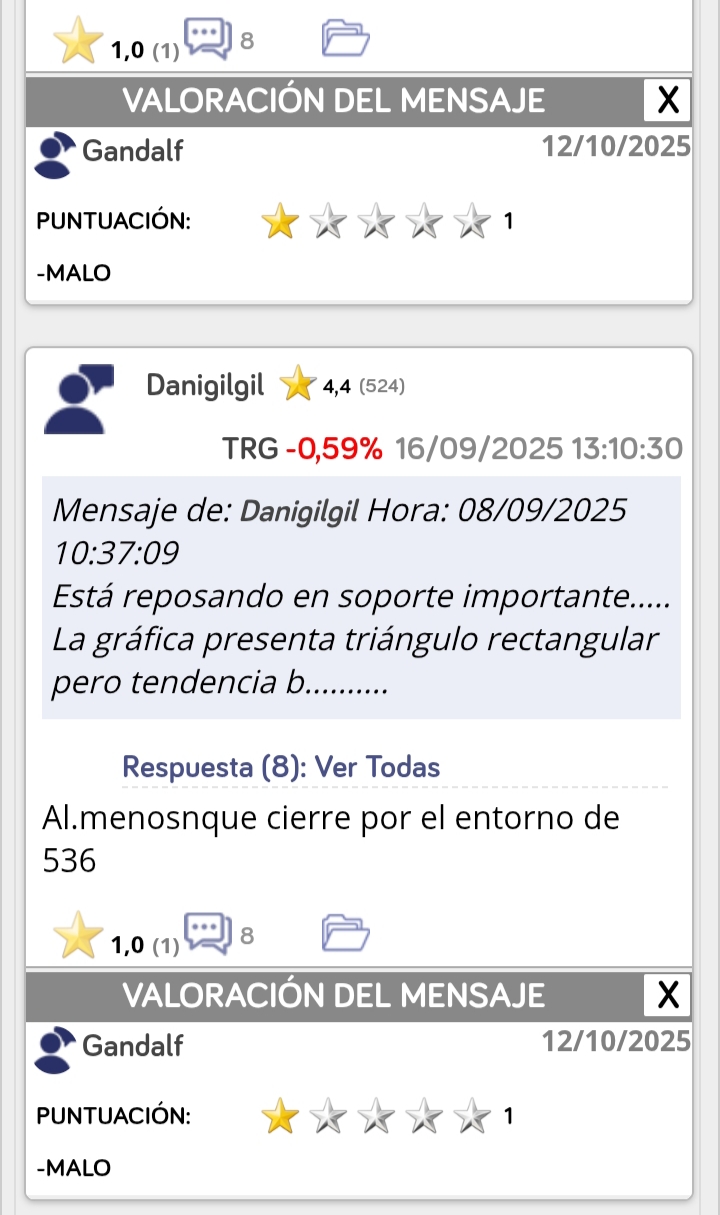Open Gandalf's profile in the rating below Danigilgil's message
The width and height of the screenshot is (720, 1215).
[132, 1046]
